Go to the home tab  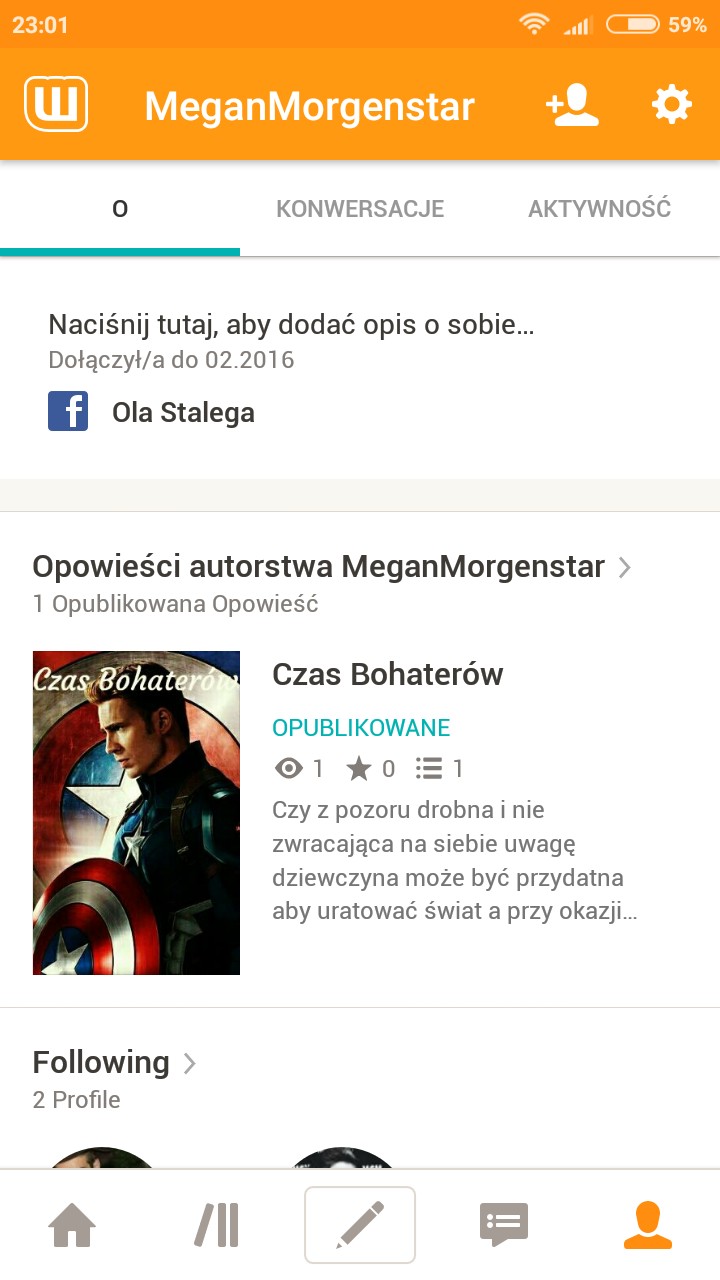(x=72, y=1225)
